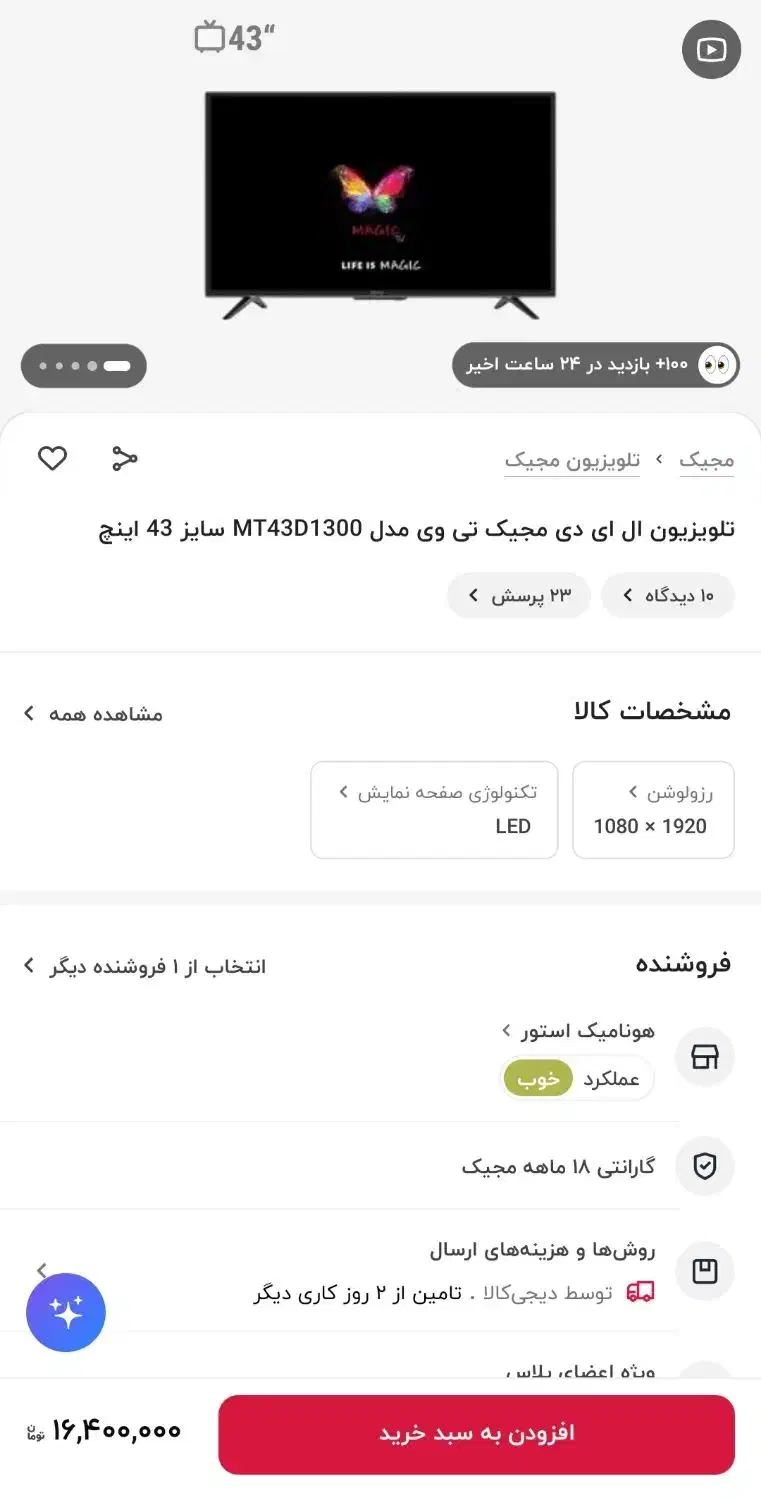Play the product video
Viewport: 761px width, 1500px height.
(711, 49)
